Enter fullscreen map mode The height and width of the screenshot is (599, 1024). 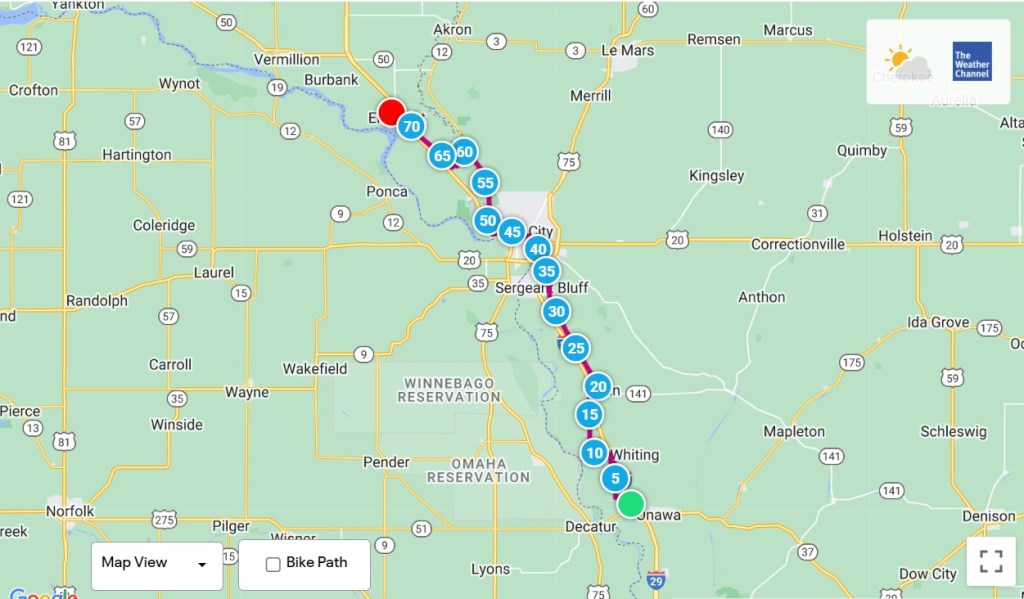point(990,561)
